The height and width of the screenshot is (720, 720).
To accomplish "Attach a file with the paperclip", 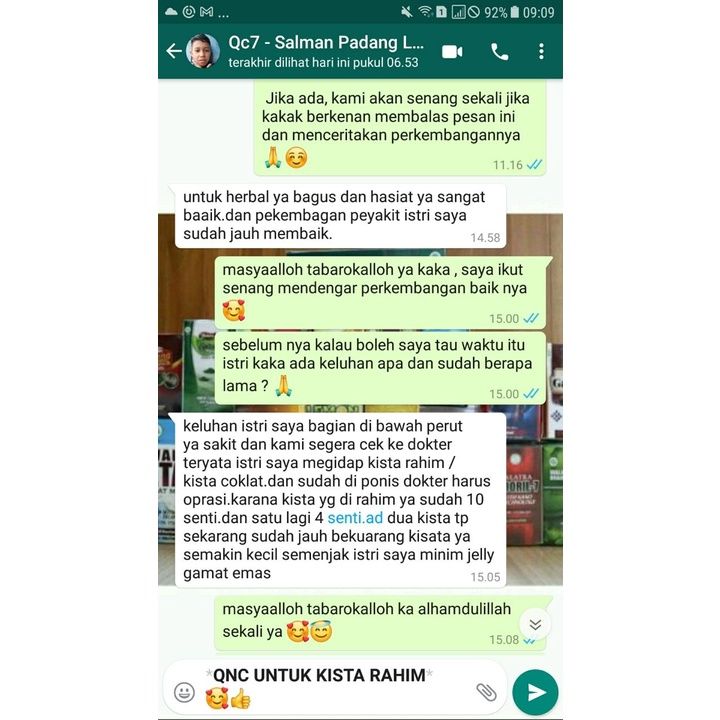I will [x=485, y=692].
